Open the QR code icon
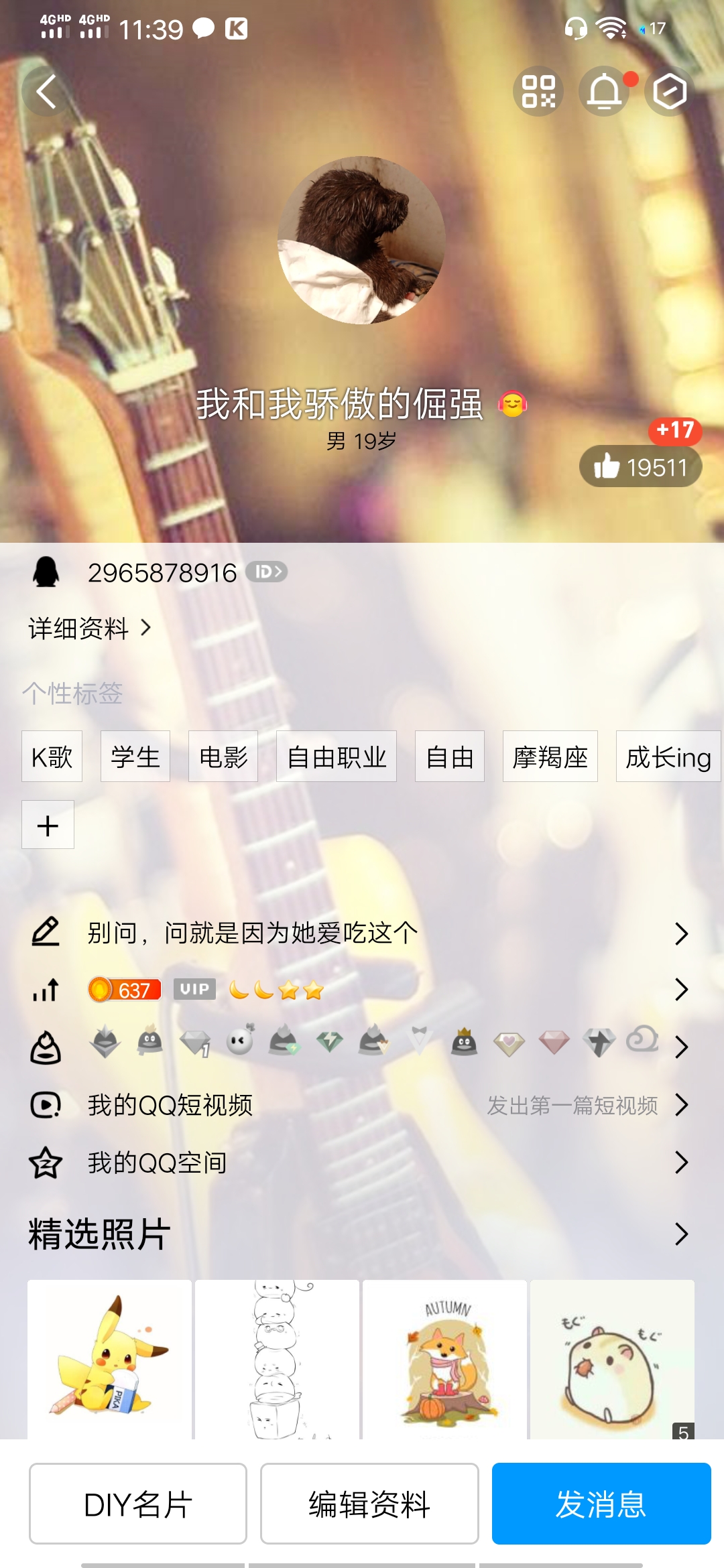Viewport: 724px width, 1568px height. 538,91
